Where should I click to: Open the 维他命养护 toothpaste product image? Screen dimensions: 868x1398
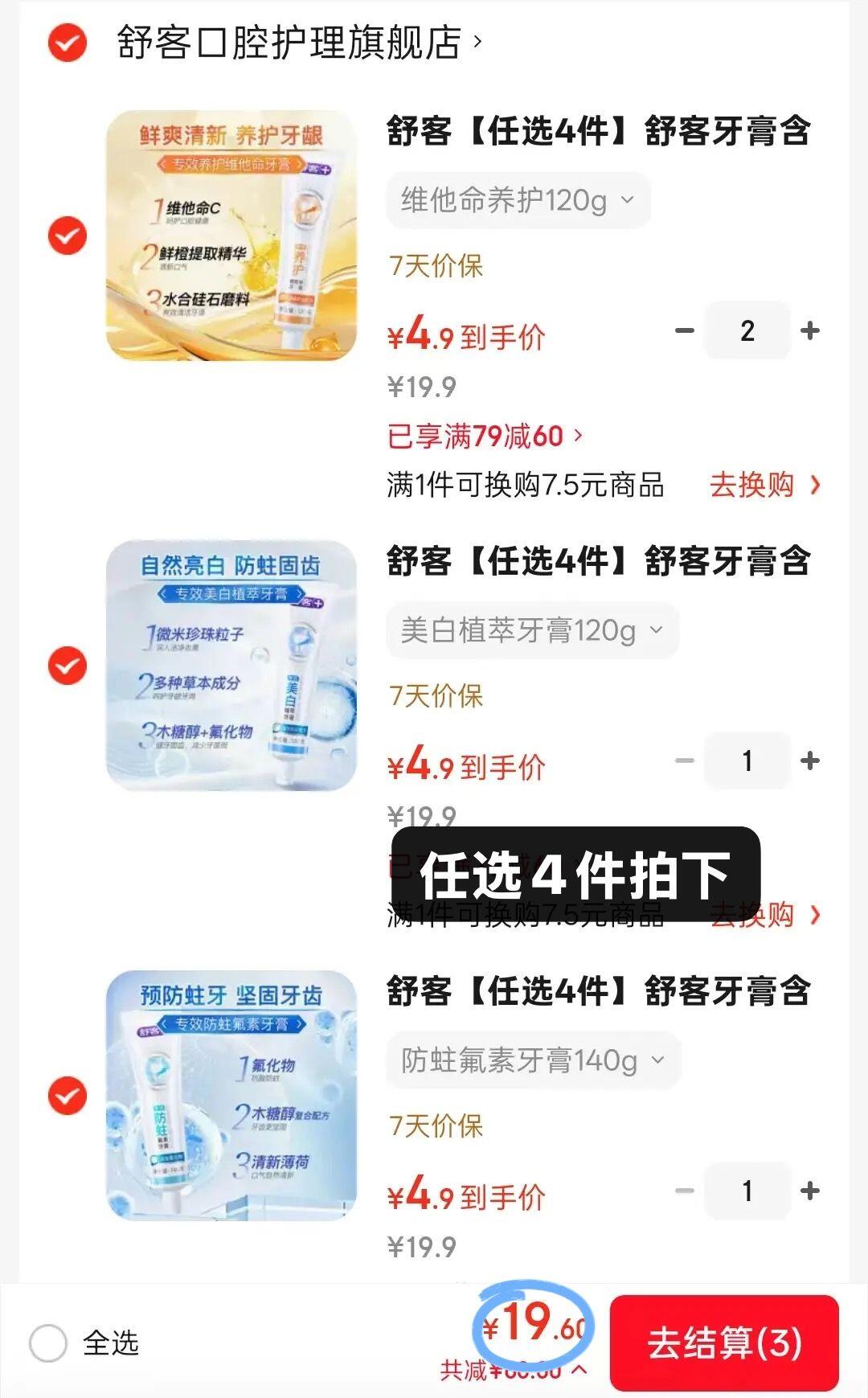231,236
